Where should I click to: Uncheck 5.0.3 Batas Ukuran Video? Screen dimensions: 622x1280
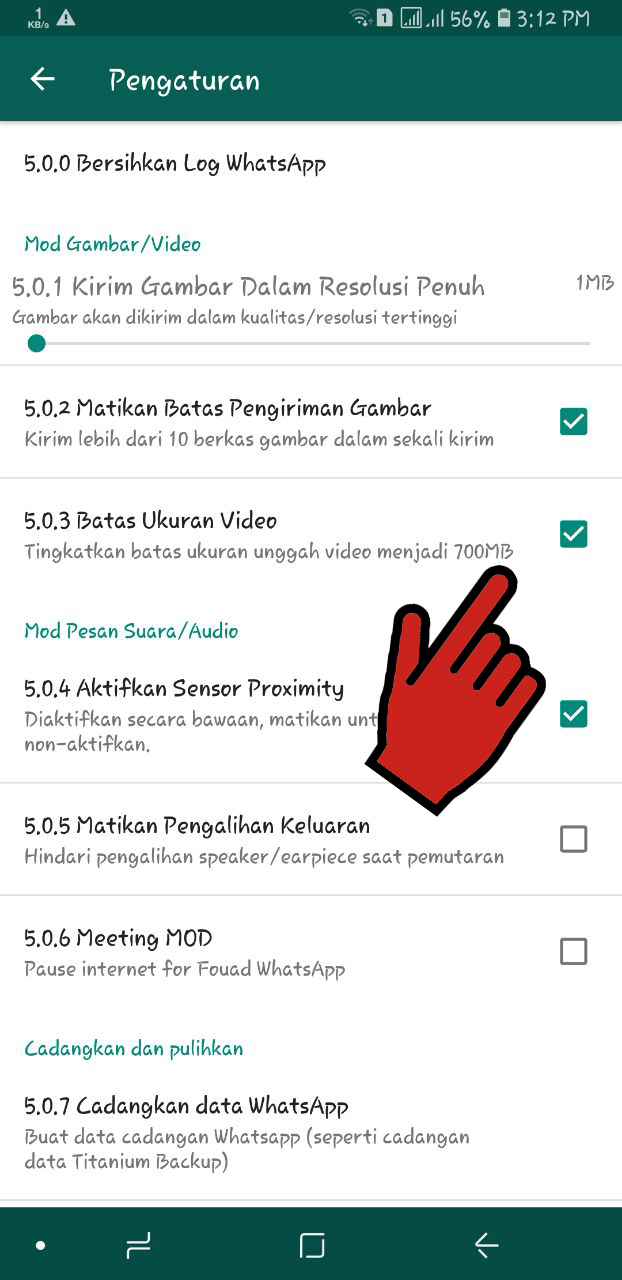click(573, 534)
